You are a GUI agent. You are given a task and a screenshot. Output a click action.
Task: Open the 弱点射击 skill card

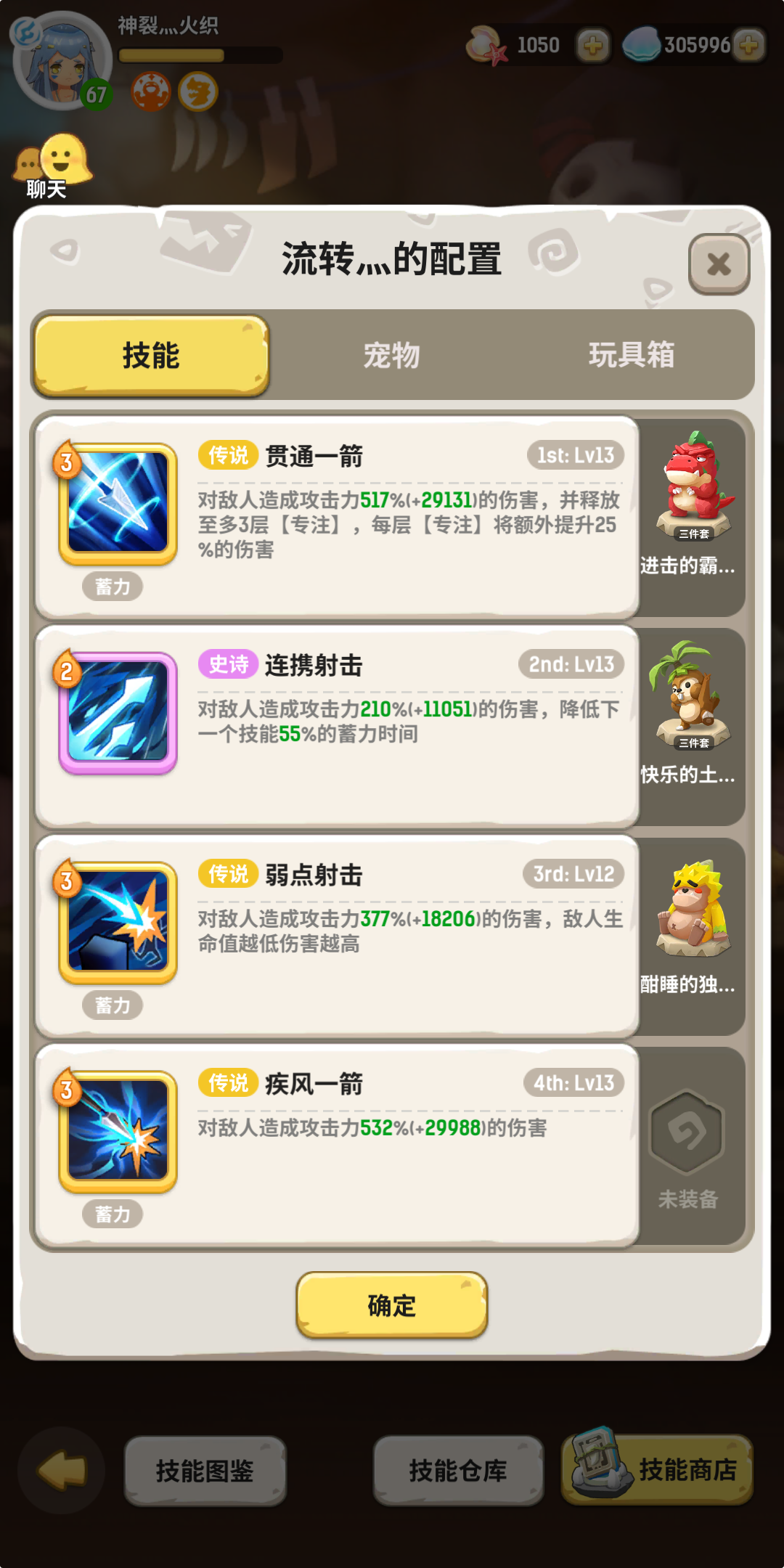click(x=338, y=936)
